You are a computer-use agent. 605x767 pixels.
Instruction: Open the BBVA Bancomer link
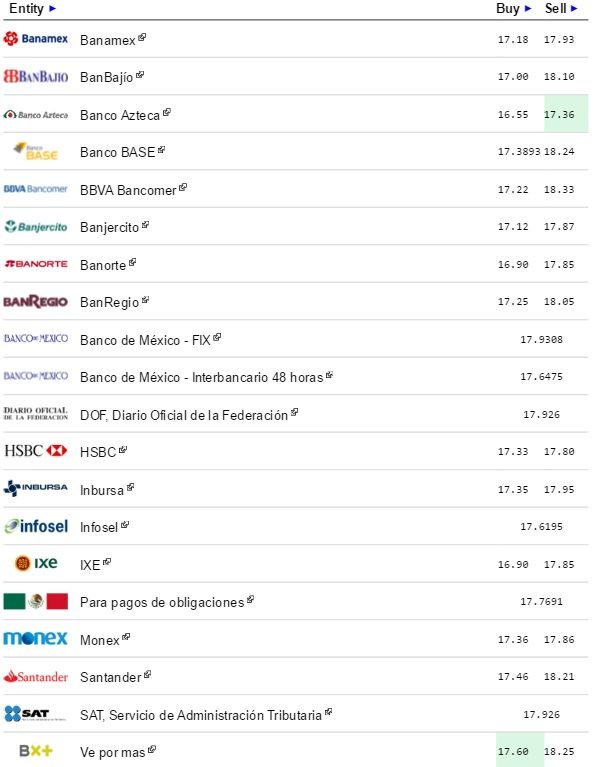128,190
